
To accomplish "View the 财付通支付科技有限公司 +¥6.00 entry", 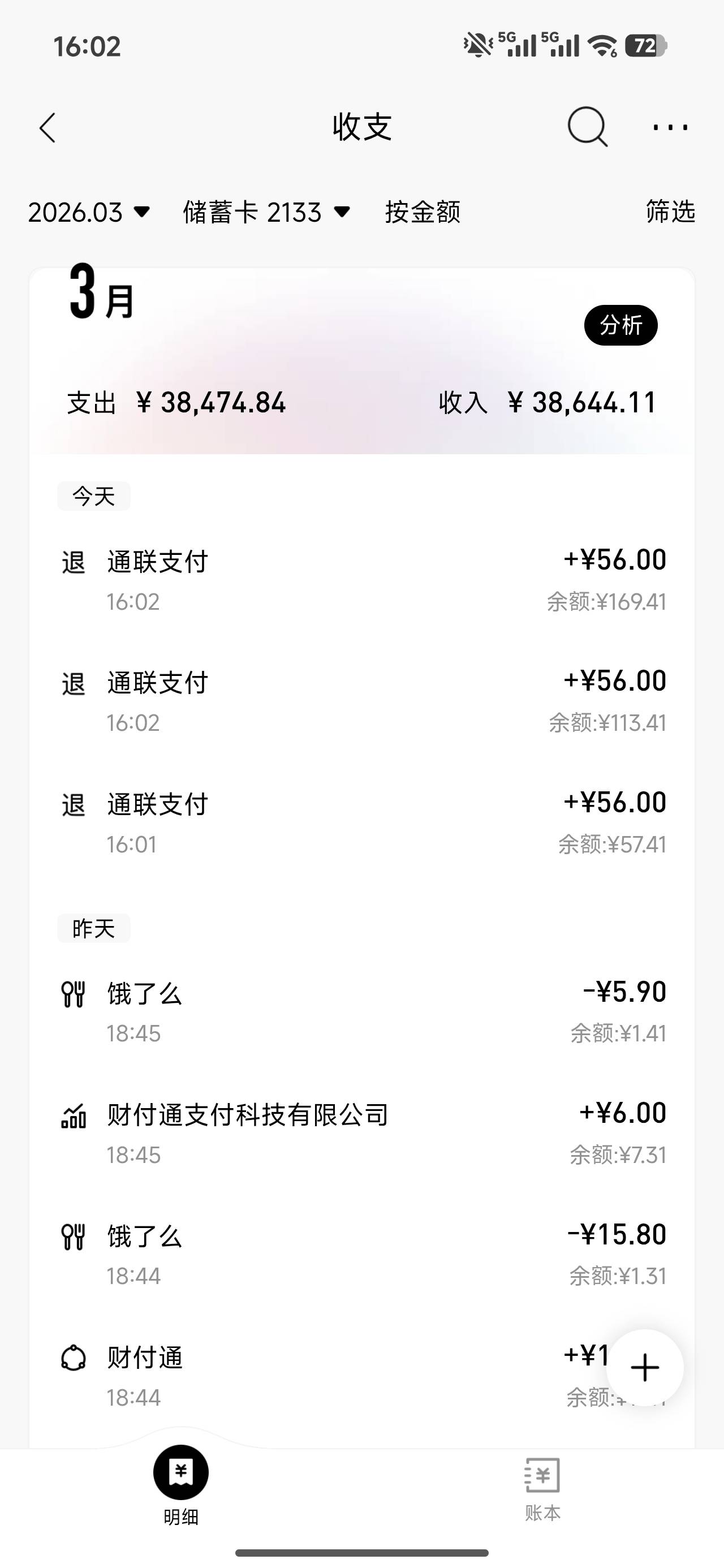I will coord(361,1133).
